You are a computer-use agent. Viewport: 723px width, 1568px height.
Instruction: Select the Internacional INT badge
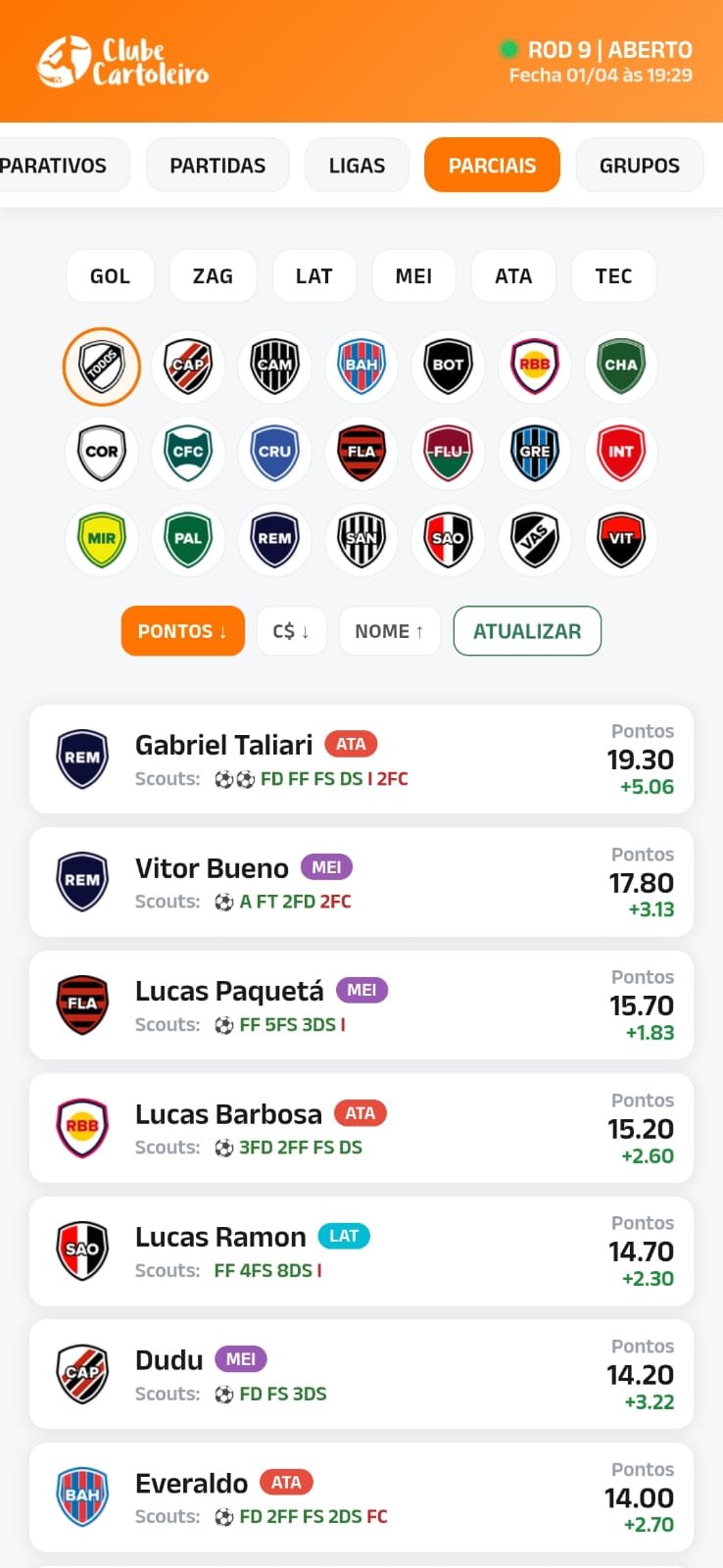tap(621, 453)
